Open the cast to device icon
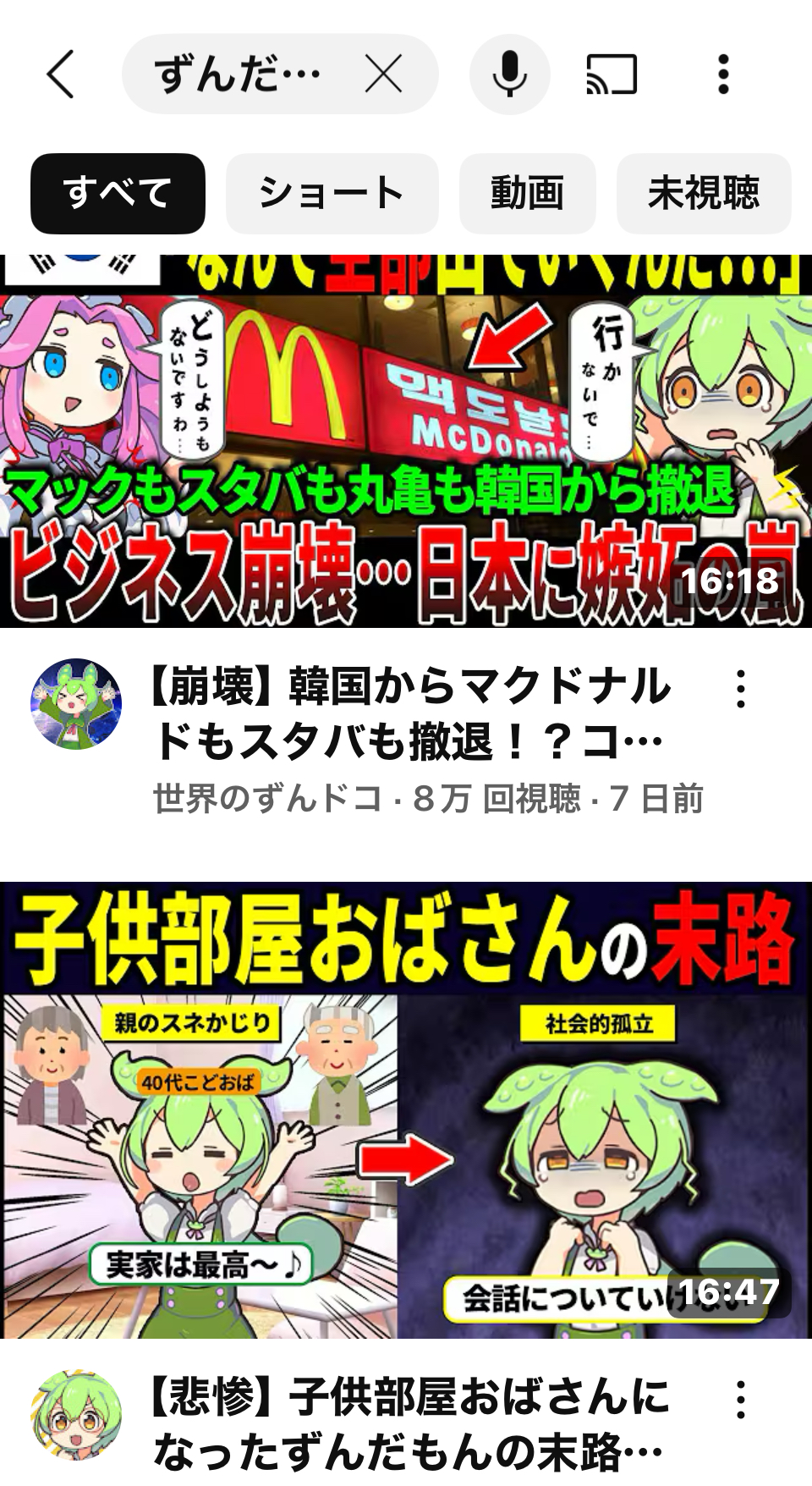Viewport: 812px width, 1486px height. coord(612,74)
